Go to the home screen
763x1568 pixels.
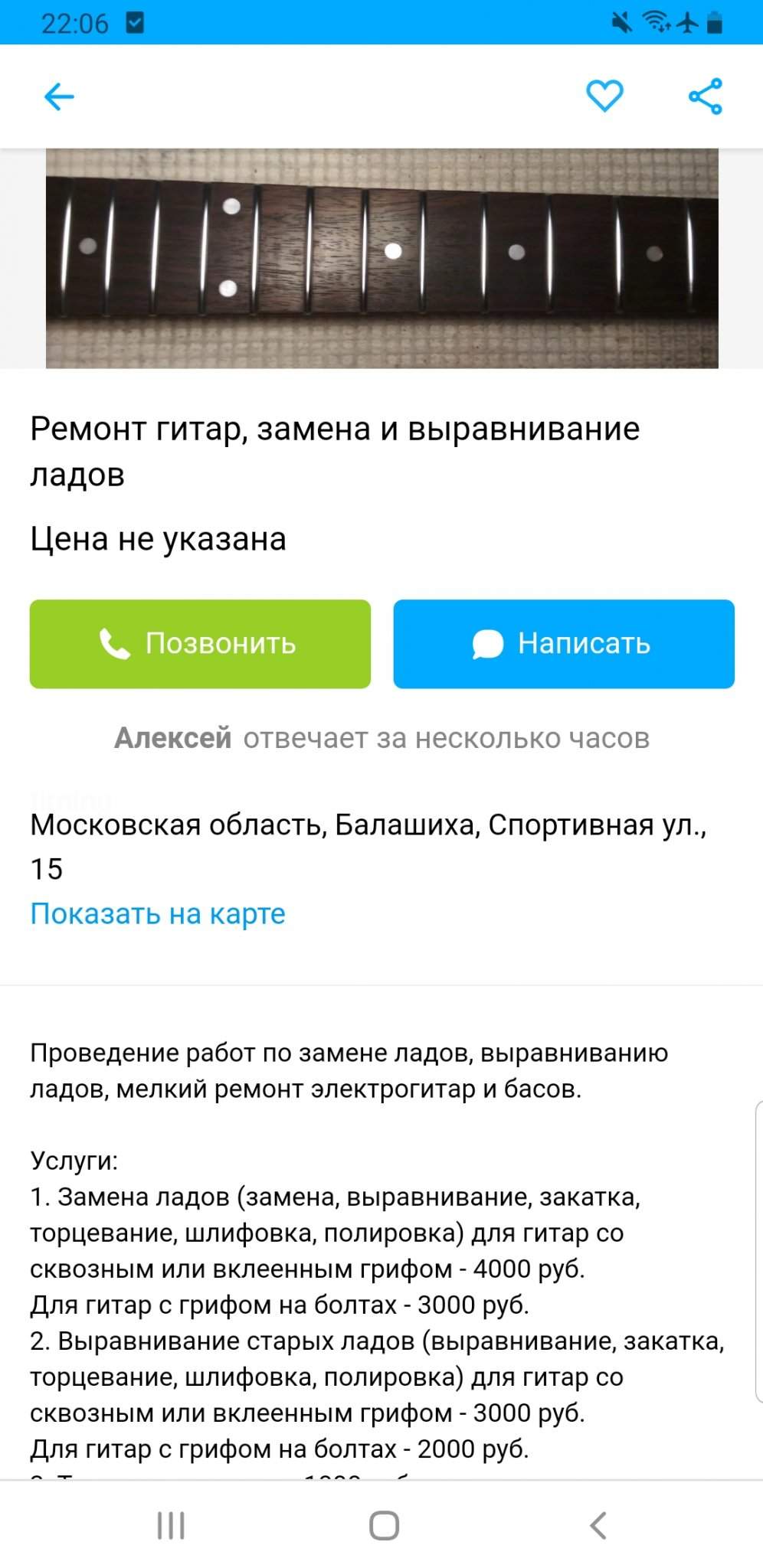click(x=384, y=1525)
